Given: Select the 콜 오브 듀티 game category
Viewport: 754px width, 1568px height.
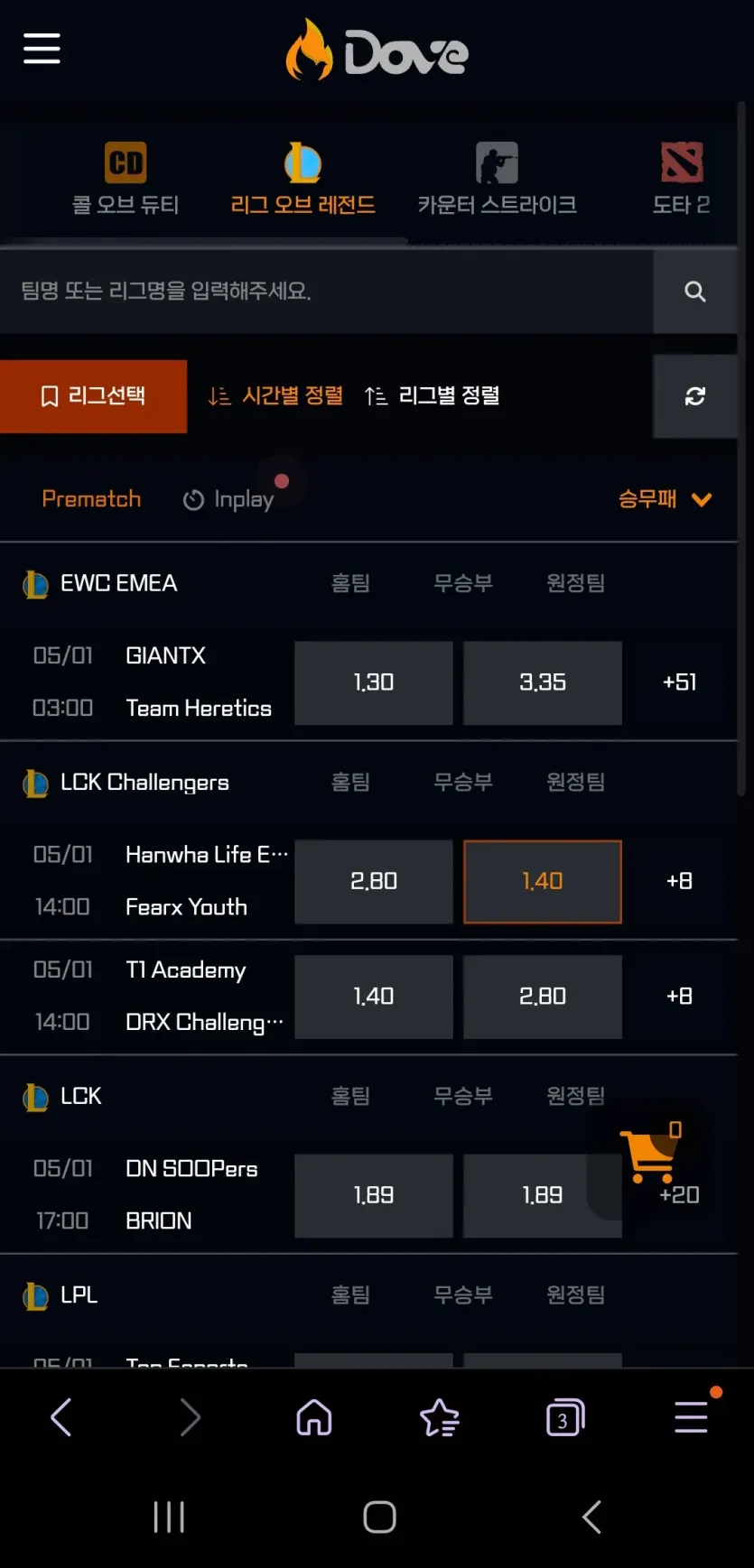Looking at the screenshot, I should pyautogui.click(x=126, y=180).
